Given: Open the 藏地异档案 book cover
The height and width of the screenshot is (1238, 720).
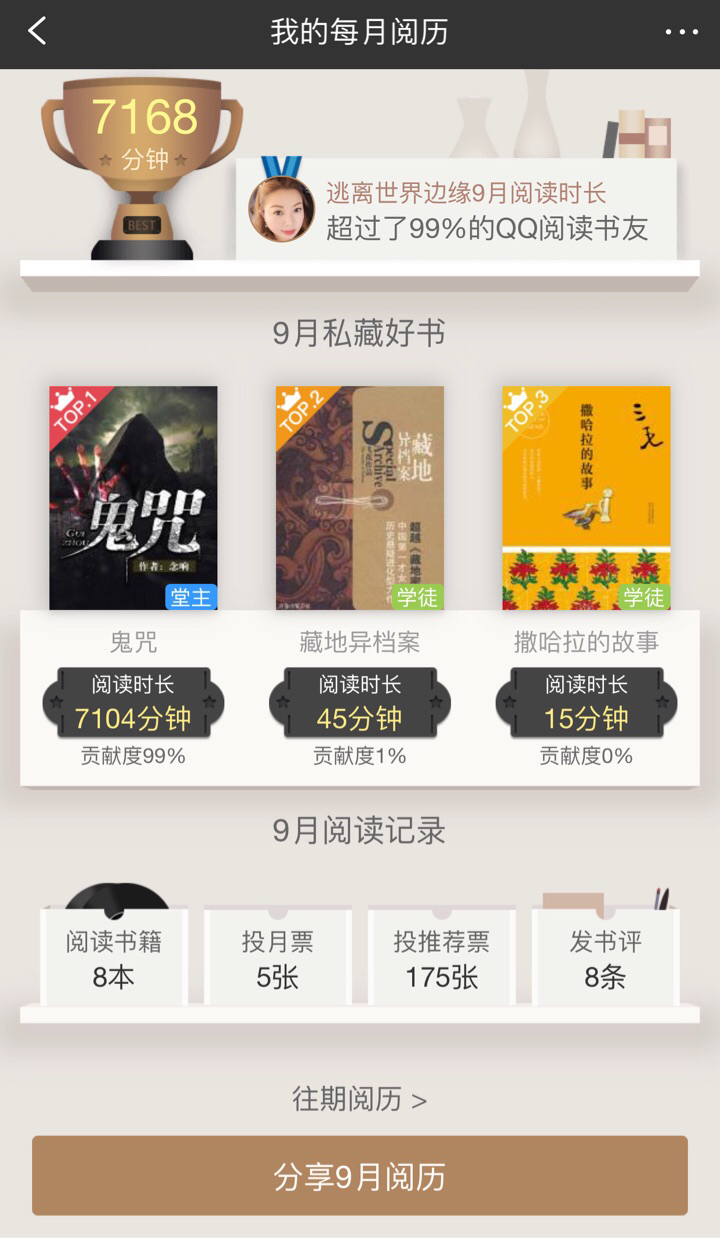Looking at the screenshot, I should click(360, 498).
